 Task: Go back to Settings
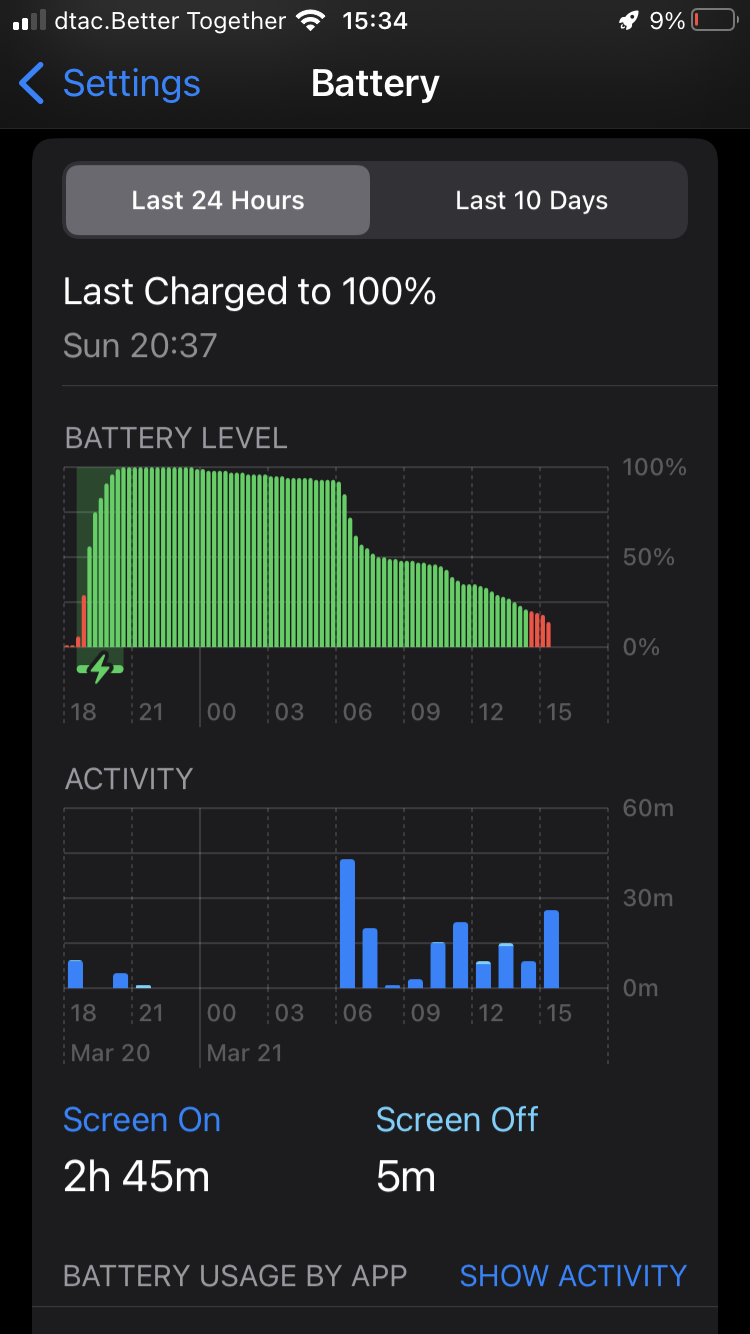tap(110, 84)
